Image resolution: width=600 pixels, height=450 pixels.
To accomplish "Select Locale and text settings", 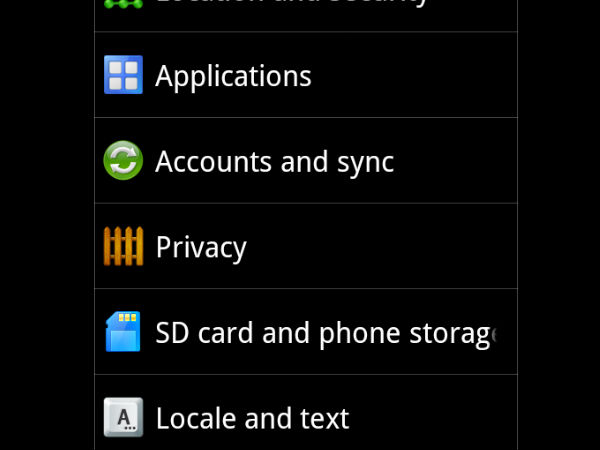I will point(305,417).
